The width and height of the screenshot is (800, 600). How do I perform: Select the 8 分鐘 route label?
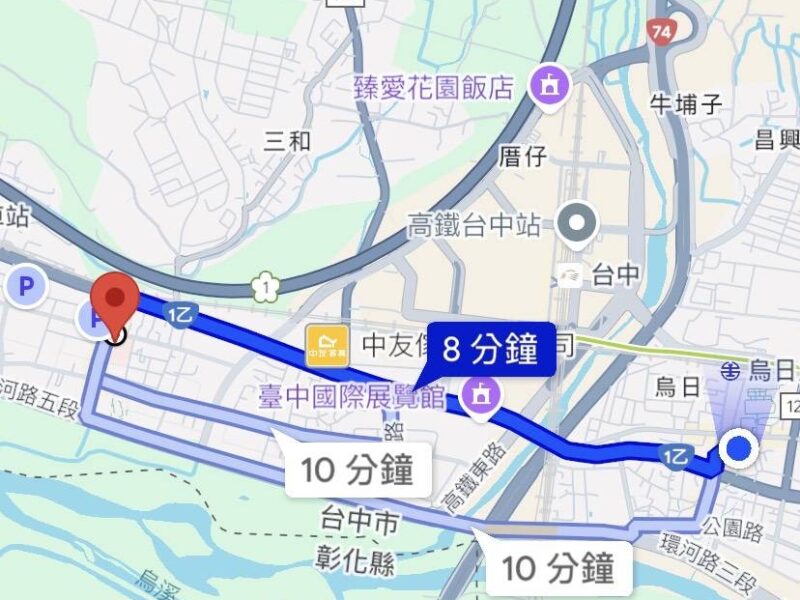click(490, 349)
